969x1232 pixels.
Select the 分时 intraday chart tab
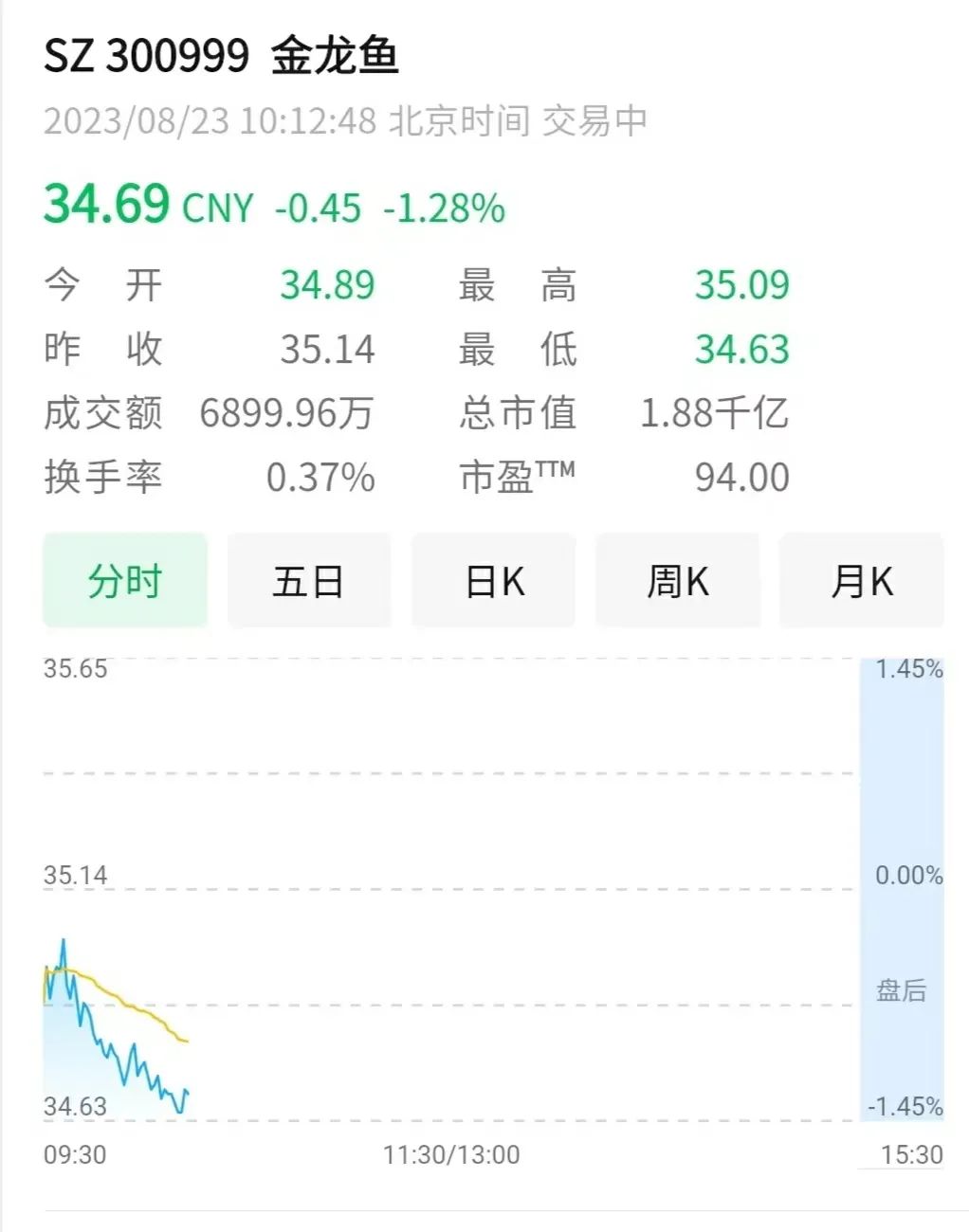(125, 580)
